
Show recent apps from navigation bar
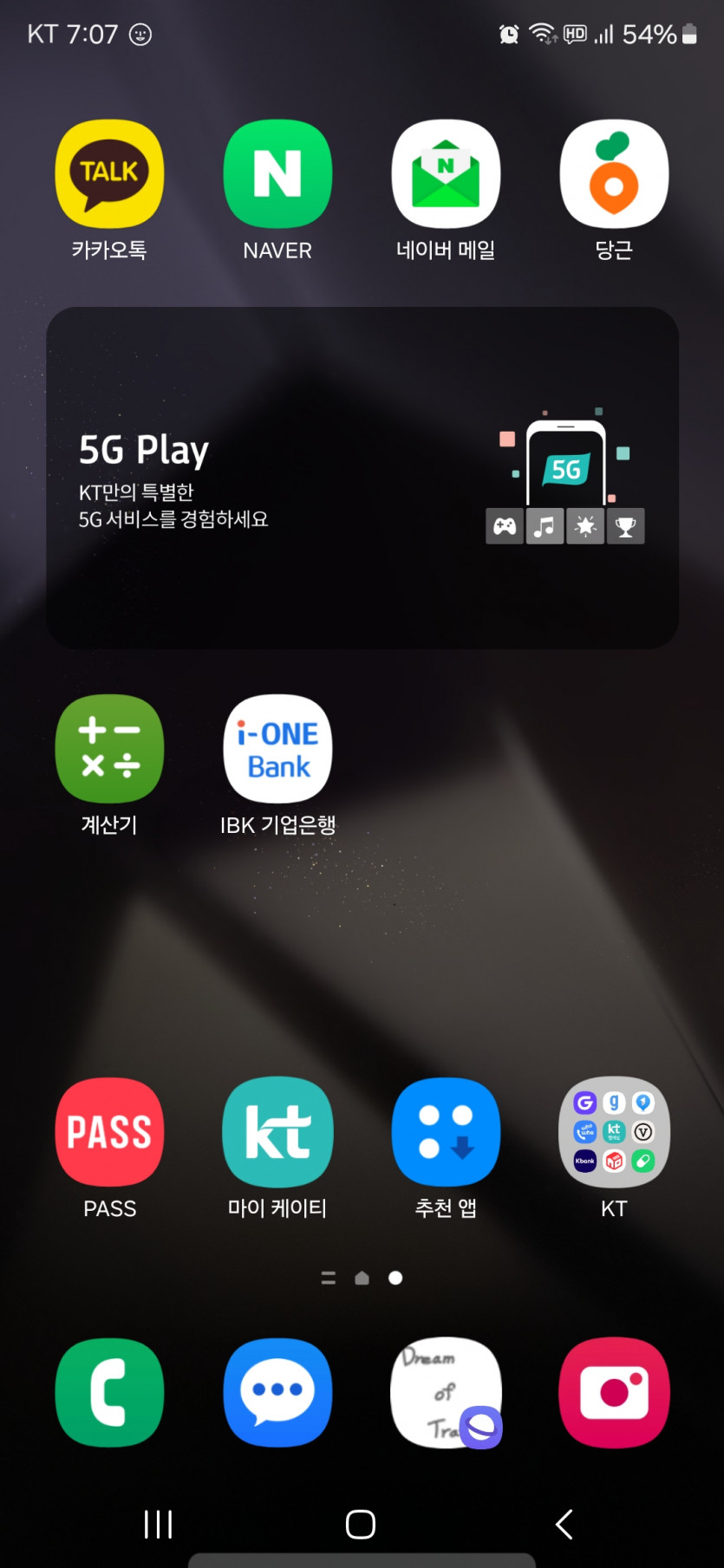158,1524
